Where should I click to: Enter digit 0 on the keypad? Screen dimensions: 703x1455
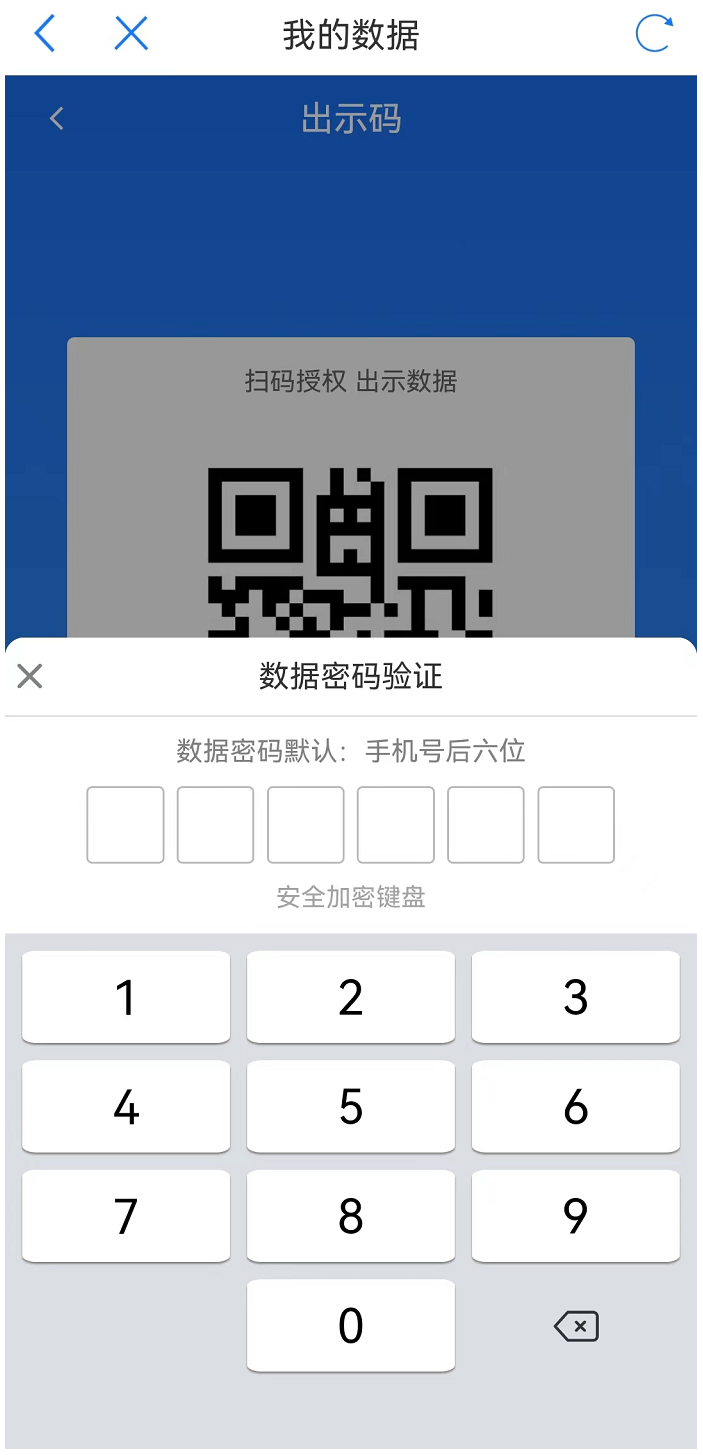pos(351,1326)
